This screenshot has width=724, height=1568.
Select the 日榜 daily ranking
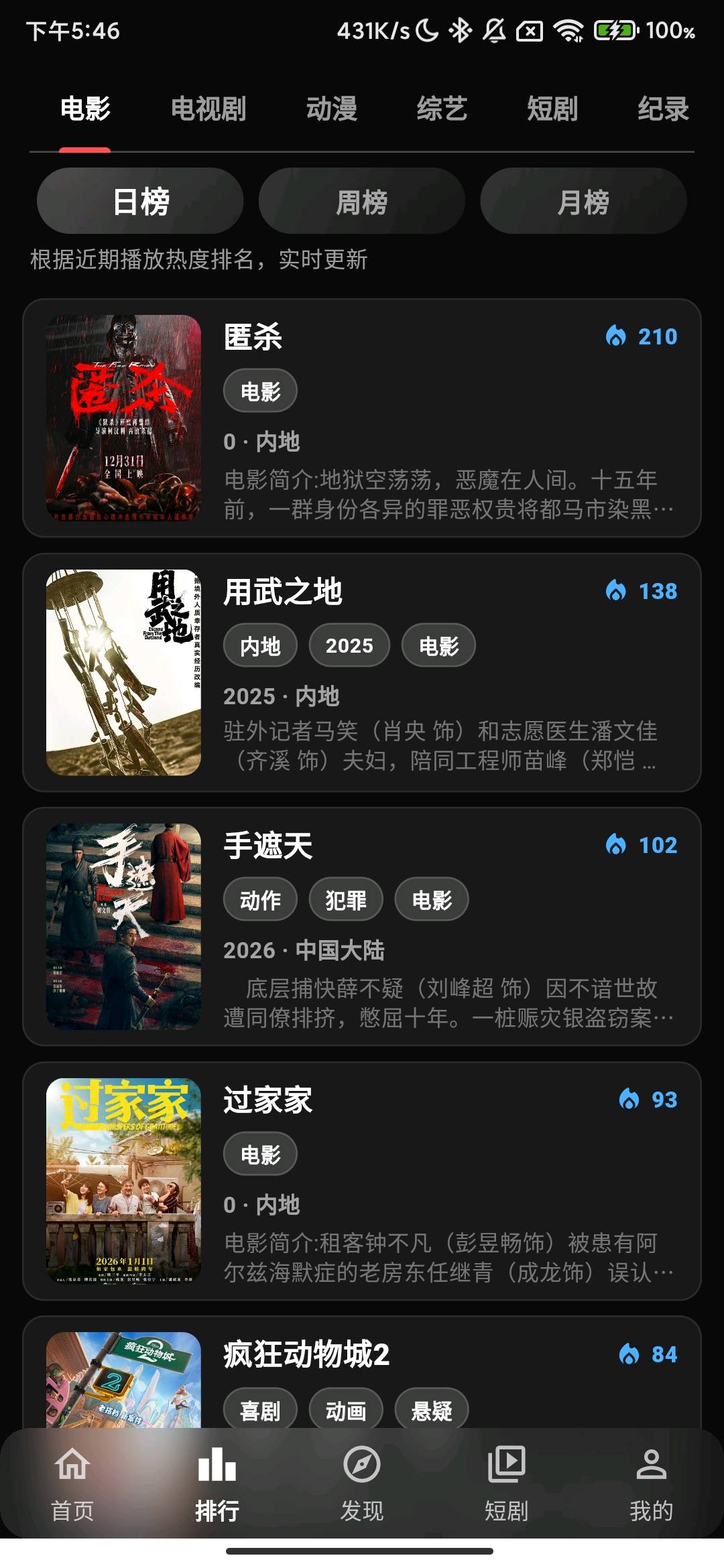pyautogui.click(x=140, y=201)
